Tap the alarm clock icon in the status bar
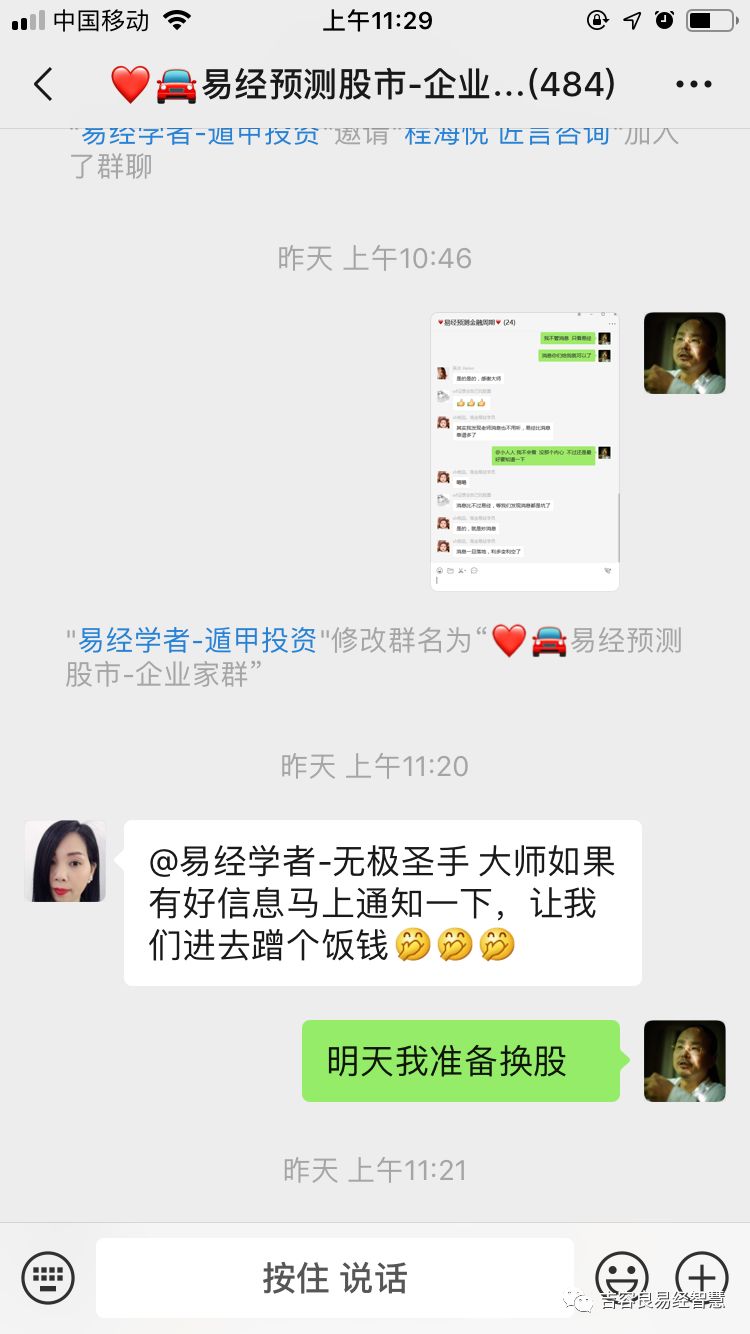 click(x=665, y=19)
